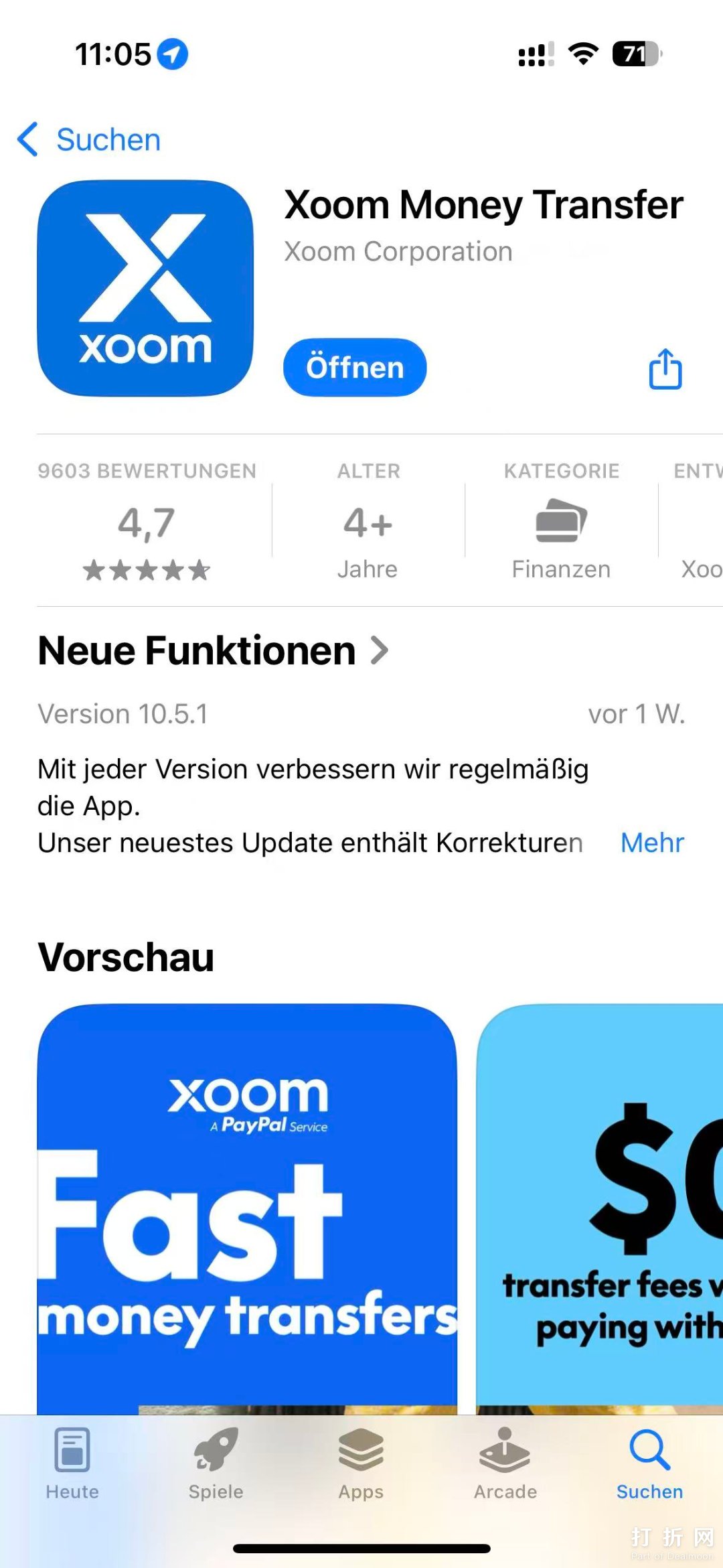723x1568 pixels.
Task: Switch to the Heute tab
Action: click(72, 1465)
